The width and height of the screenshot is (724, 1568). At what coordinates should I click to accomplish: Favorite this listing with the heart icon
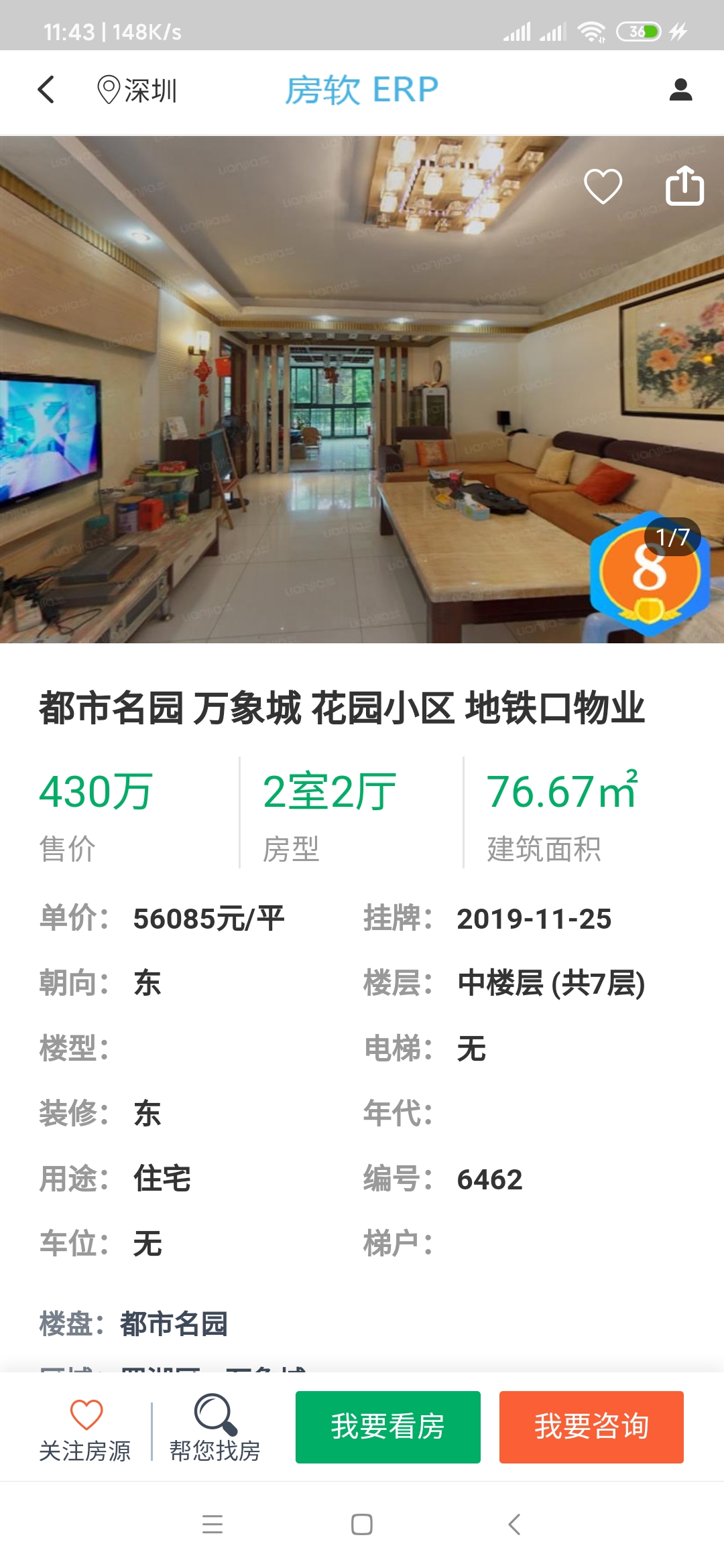tap(603, 186)
